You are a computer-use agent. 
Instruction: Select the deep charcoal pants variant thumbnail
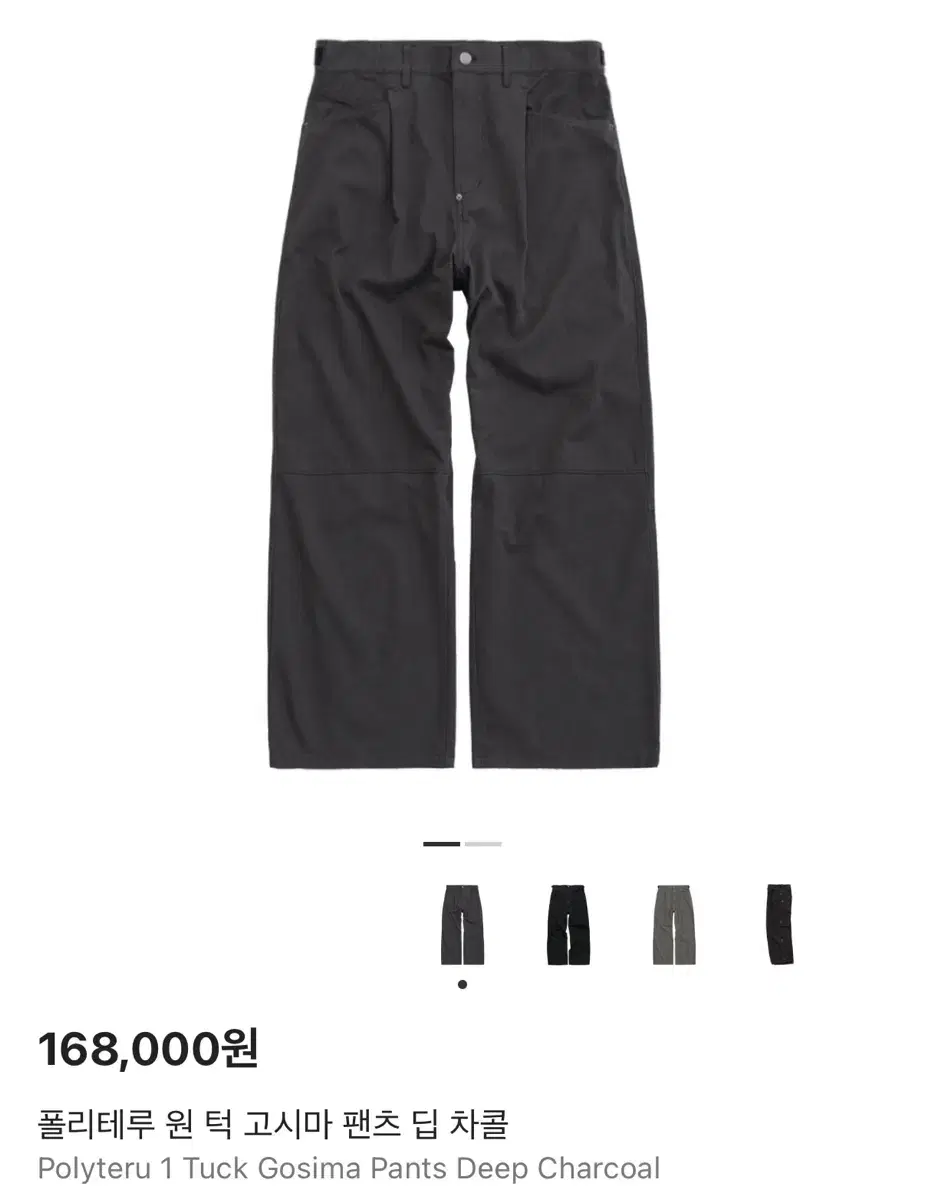pyautogui.click(x=462, y=924)
